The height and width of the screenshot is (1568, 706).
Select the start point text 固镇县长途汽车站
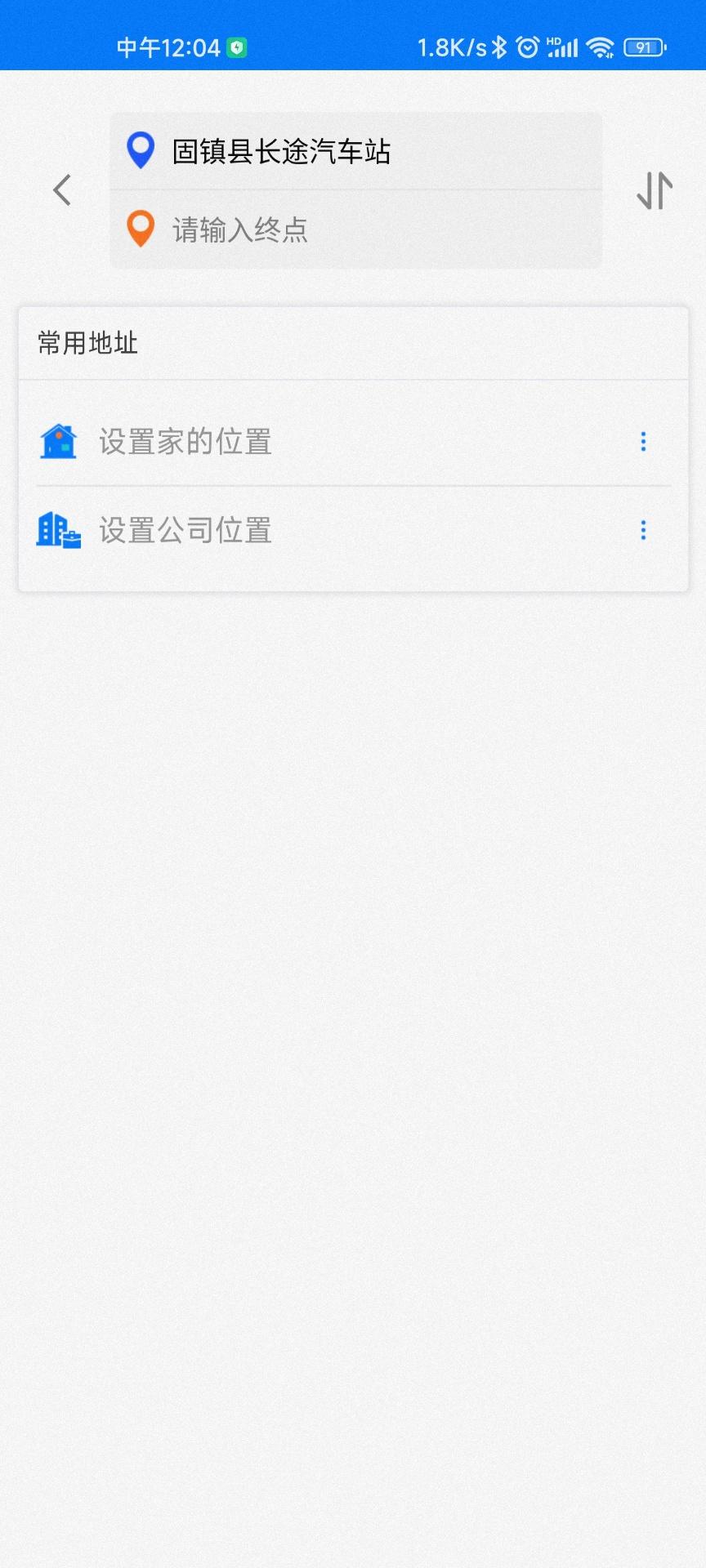pos(279,150)
